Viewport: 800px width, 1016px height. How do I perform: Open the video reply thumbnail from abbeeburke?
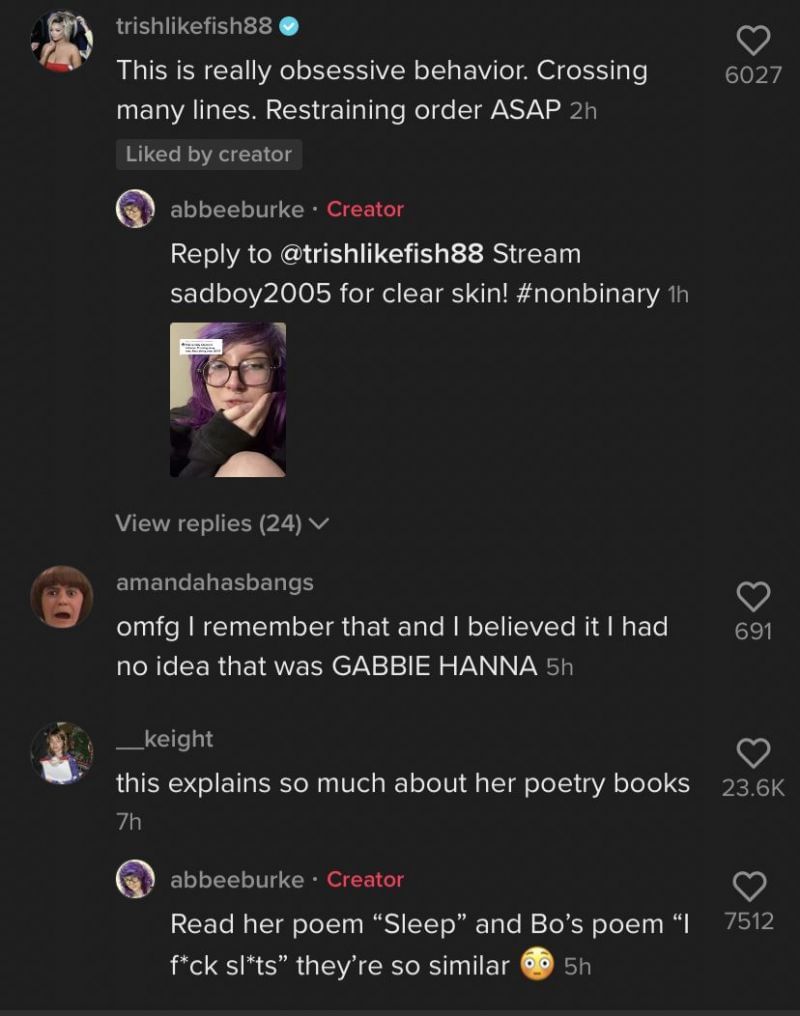(x=228, y=399)
